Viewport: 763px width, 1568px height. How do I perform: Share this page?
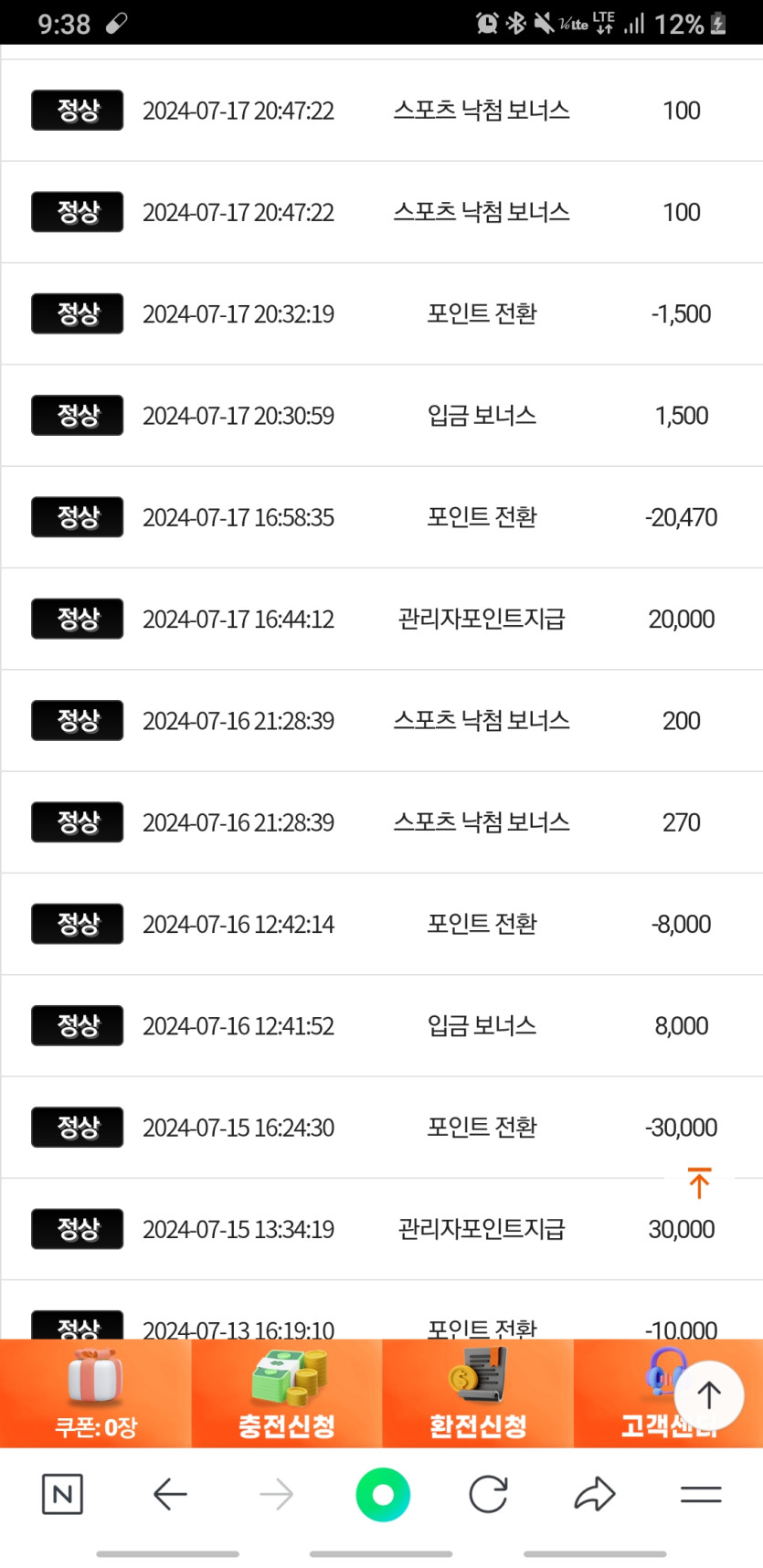tap(595, 1495)
